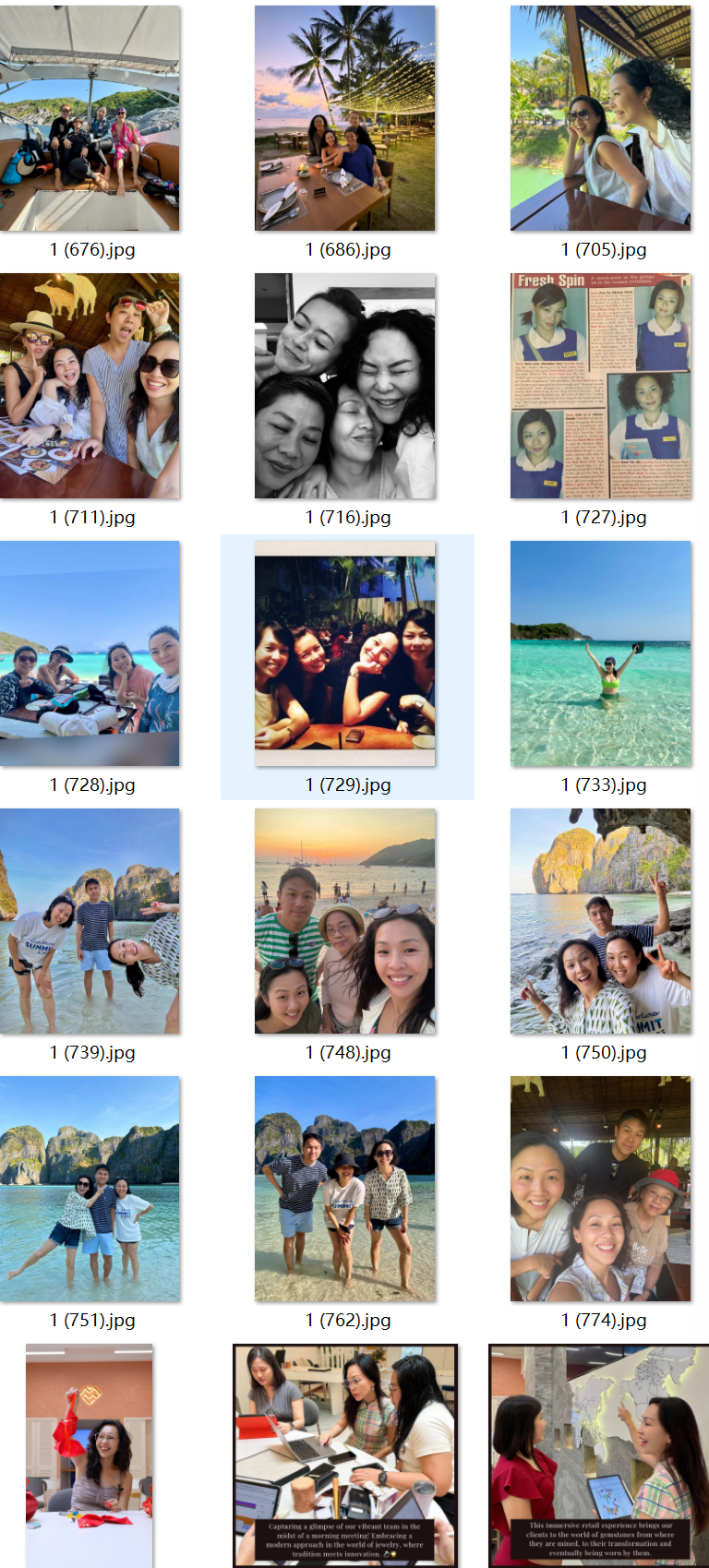Open highlighted file 1 (729).jpg

click(345, 653)
